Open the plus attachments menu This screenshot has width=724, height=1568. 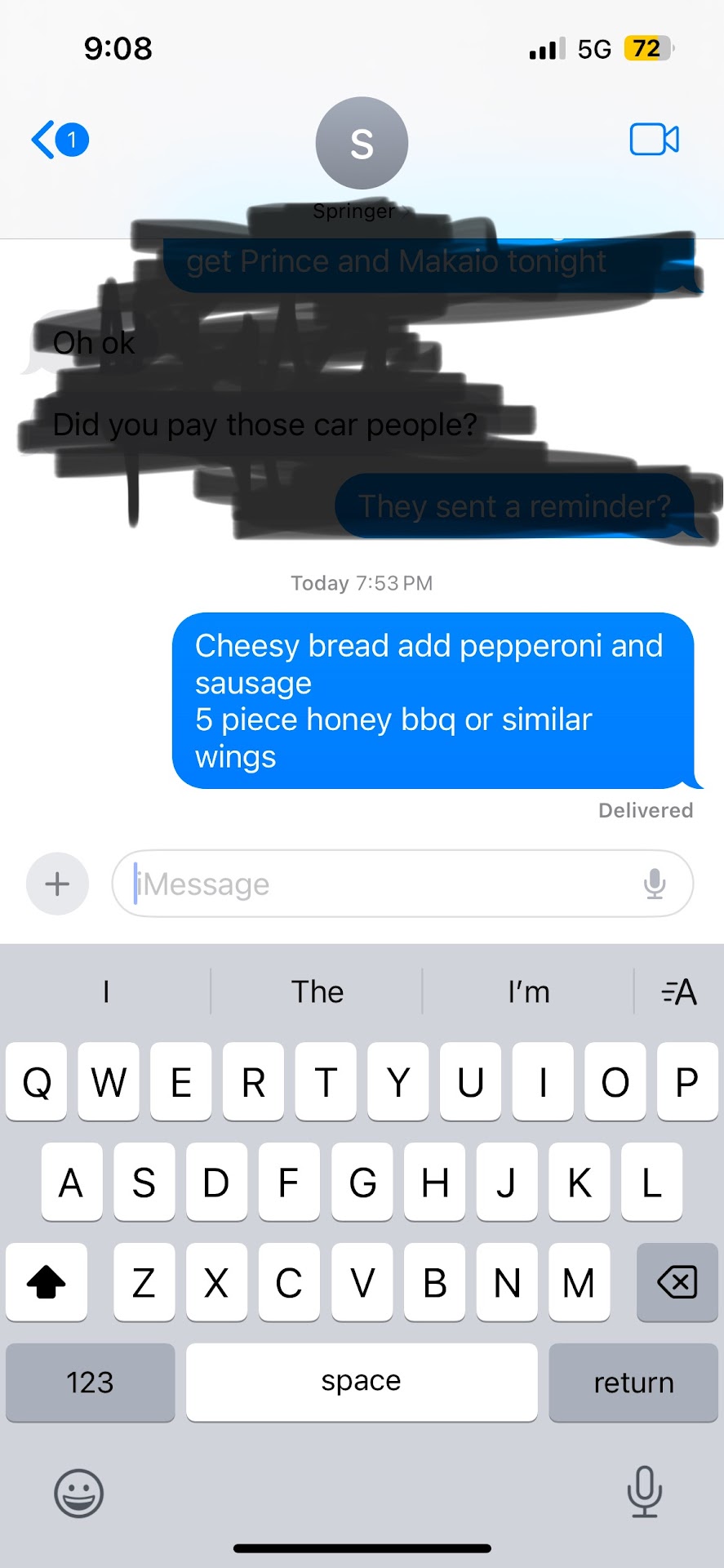(x=57, y=884)
